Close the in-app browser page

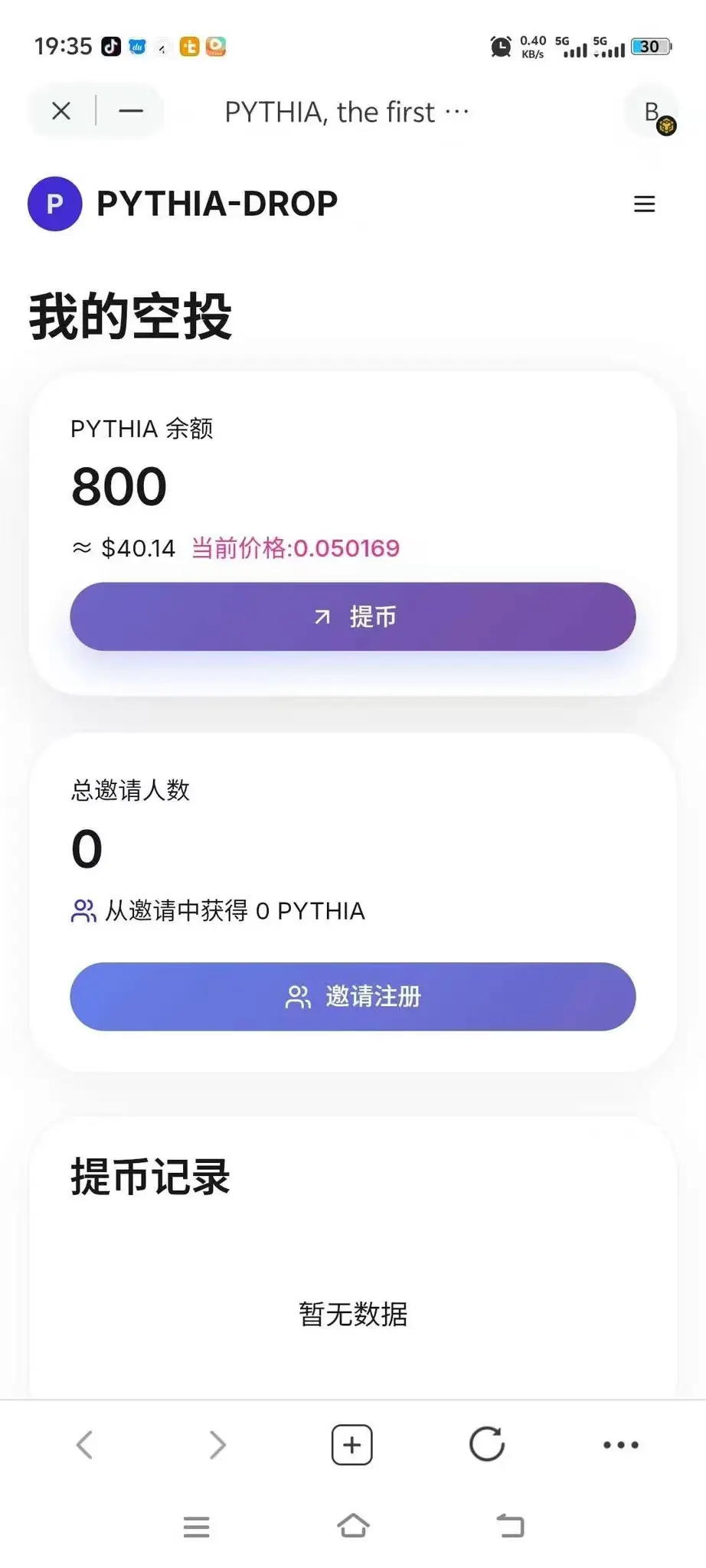(61, 111)
